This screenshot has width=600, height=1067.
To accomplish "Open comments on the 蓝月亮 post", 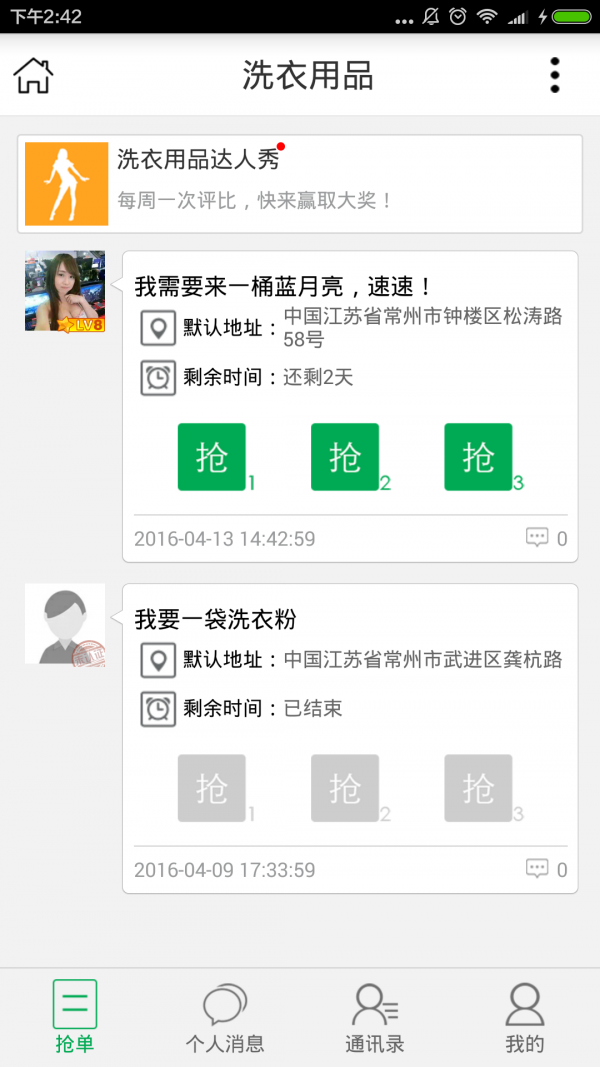I will (546, 538).
